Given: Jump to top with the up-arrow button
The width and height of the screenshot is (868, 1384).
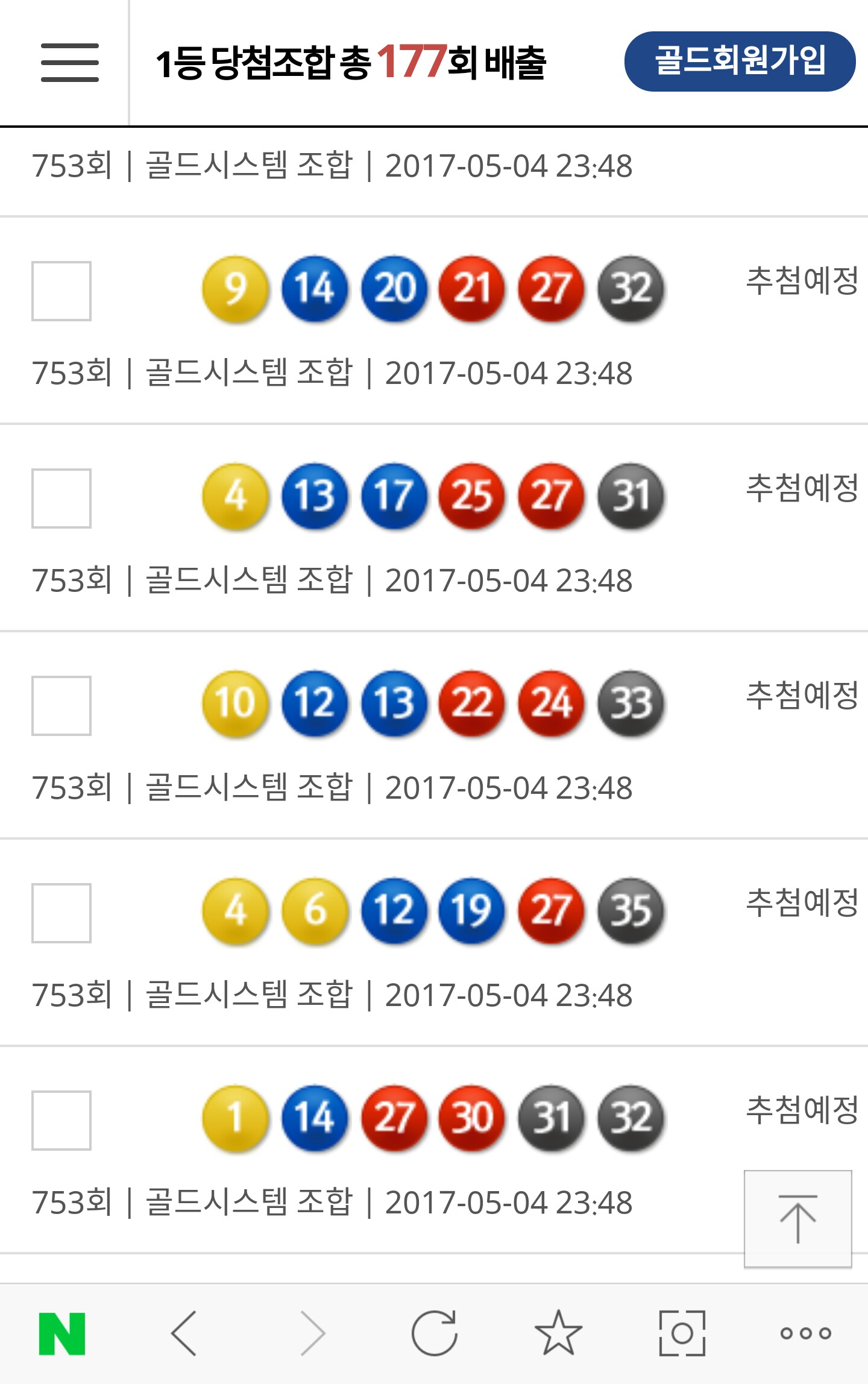Looking at the screenshot, I should pyautogui.click(x=797, y=1219).
